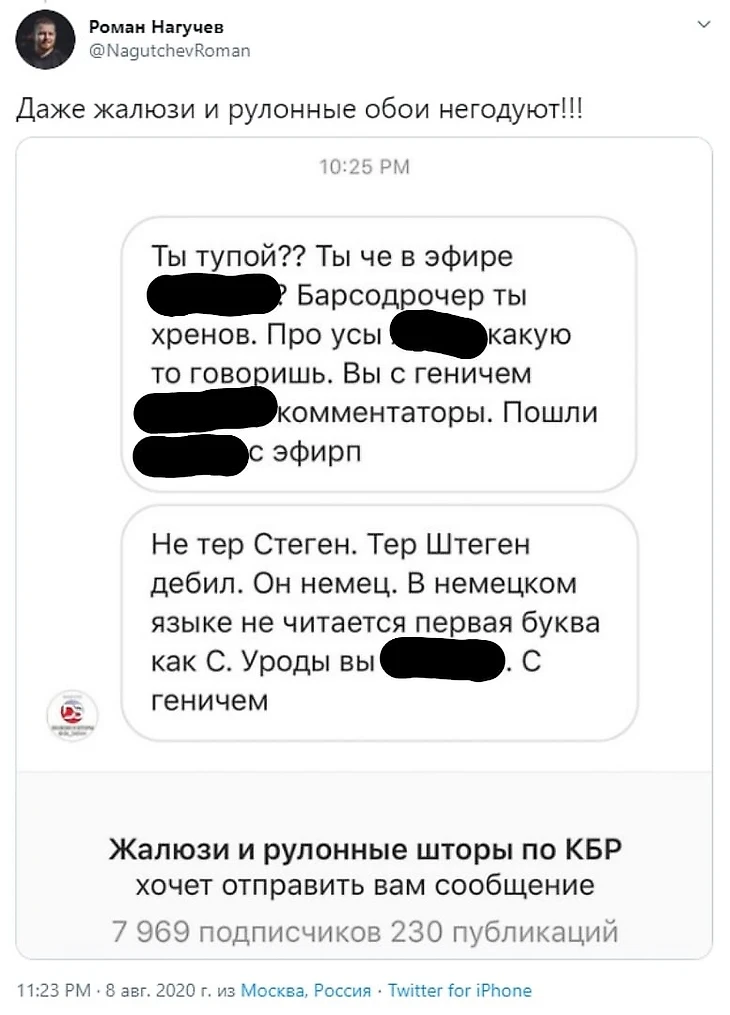Open Роман Нагучев's profile avatar

pyautogui.click(x=44, y=40)
